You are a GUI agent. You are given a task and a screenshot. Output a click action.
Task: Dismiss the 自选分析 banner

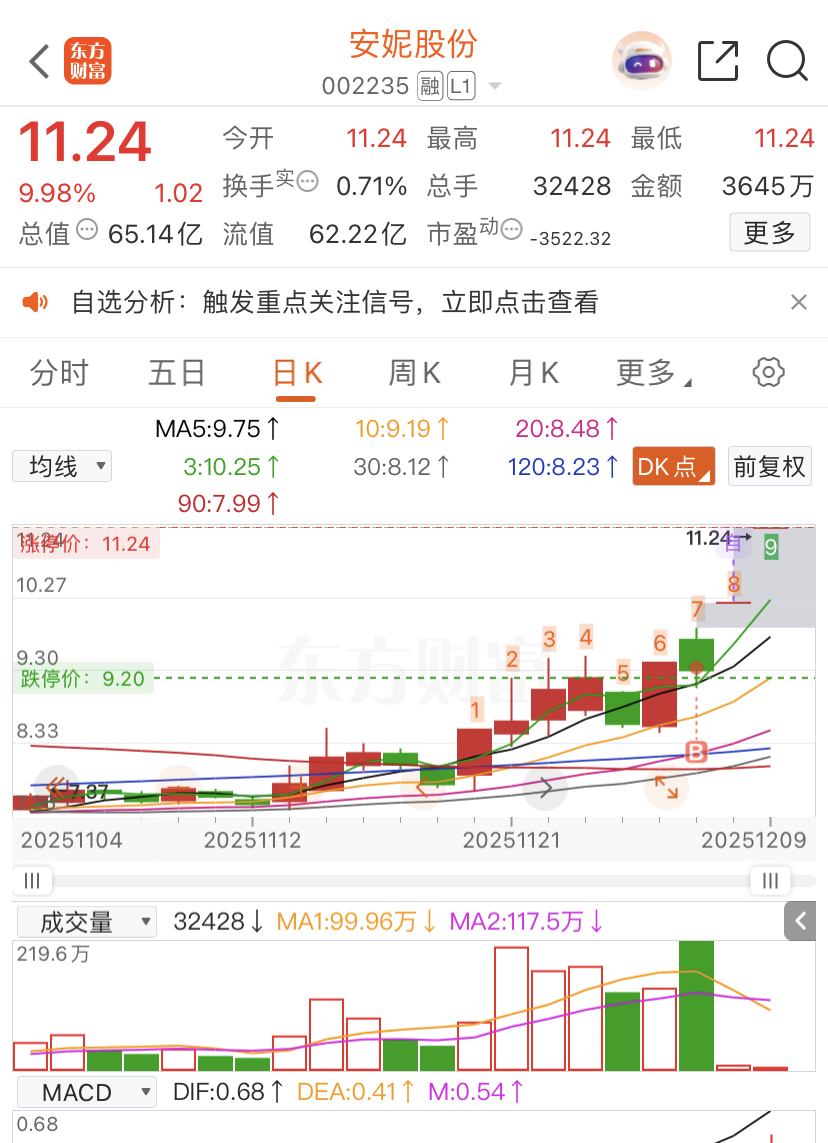pyautogui.click(x=798, y=302)
